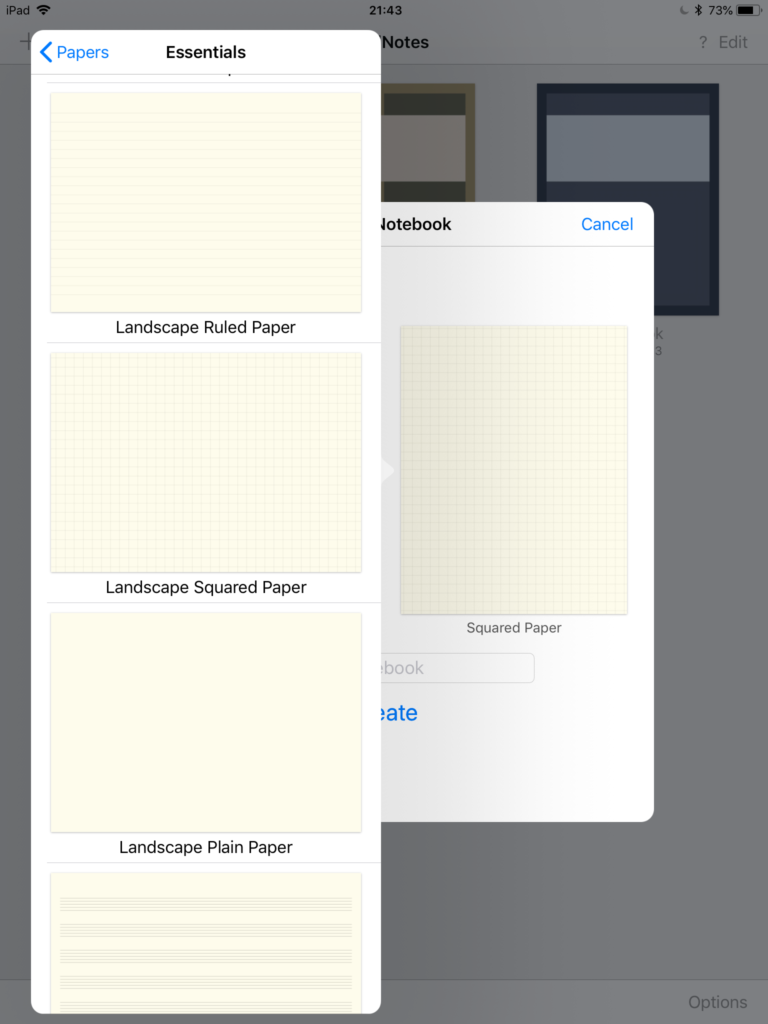Create the notebook

coord(398,713)
